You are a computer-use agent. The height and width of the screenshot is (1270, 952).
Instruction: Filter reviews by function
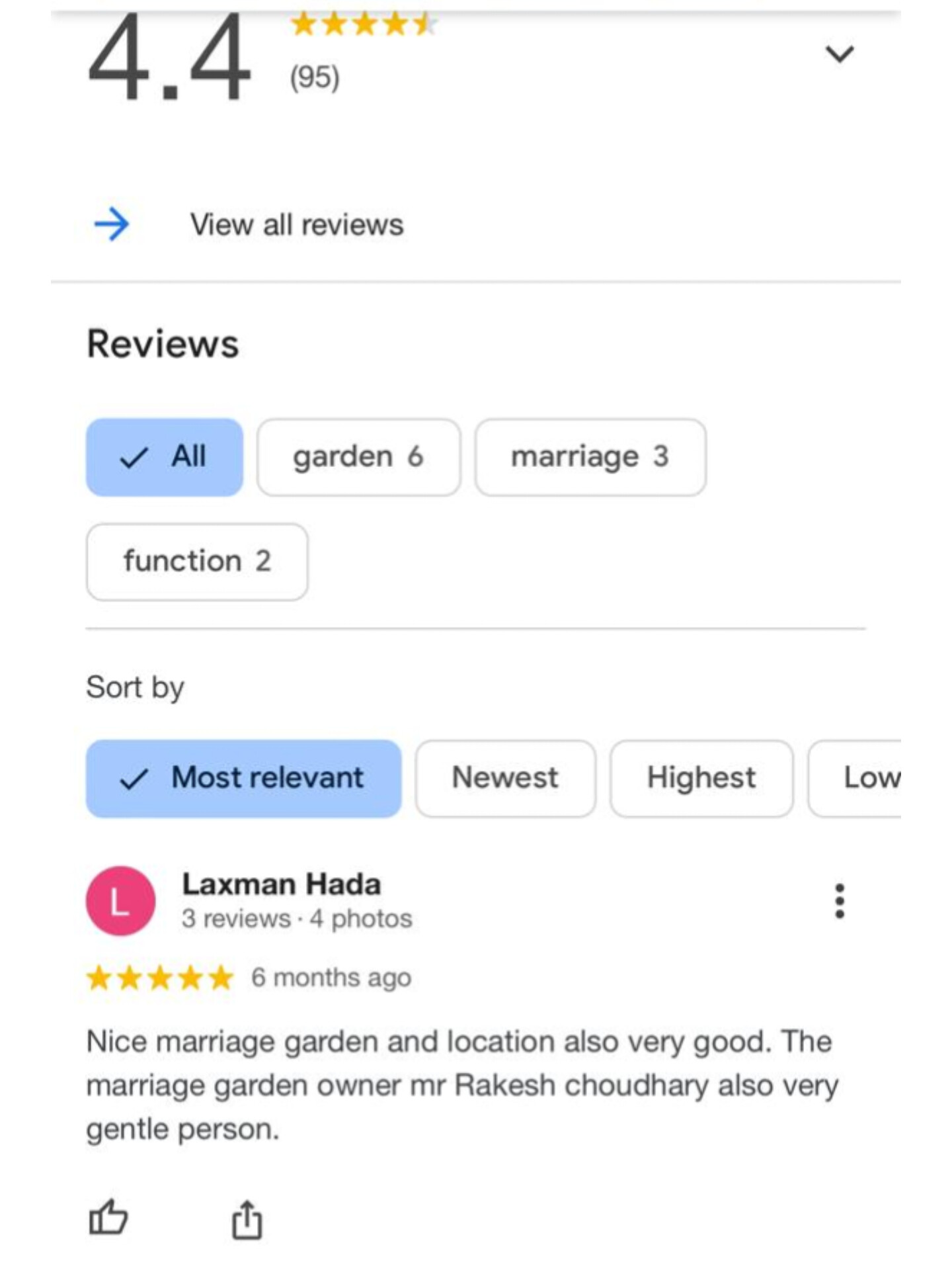(197, 562)
